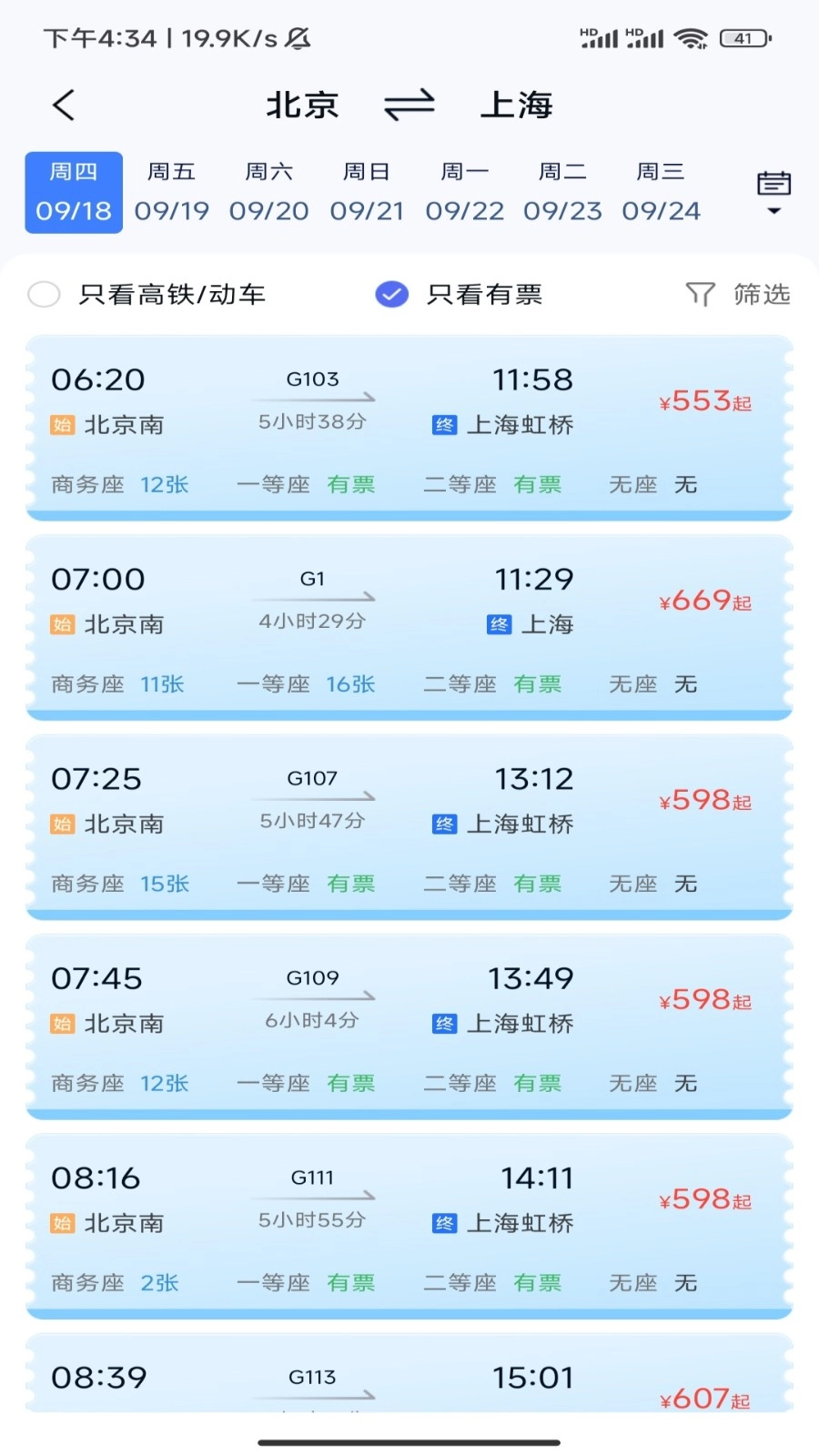Screen dimensions: 819x1456
Task: Enable the 只看高铁/动车 filter
Action: [x=43, y=294]
